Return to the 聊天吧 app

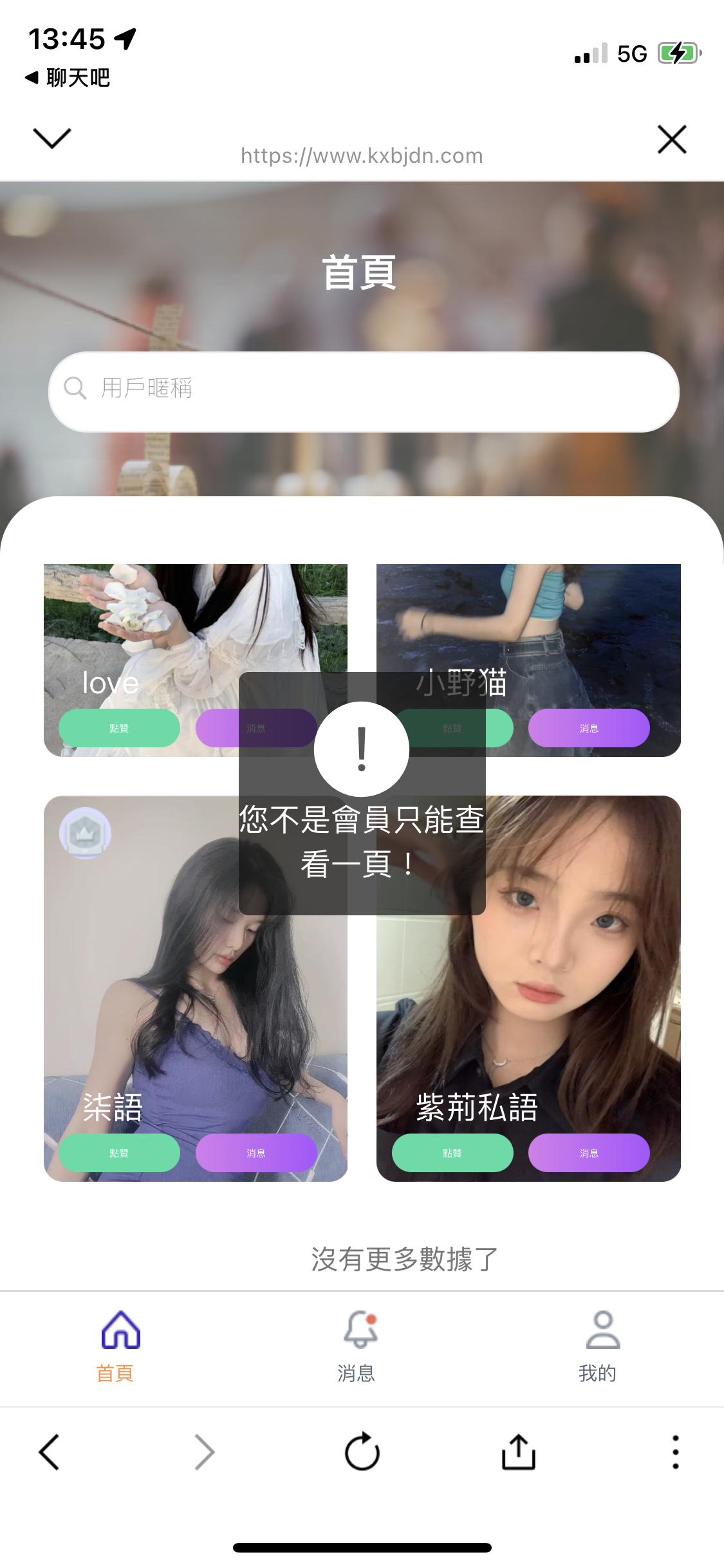click(68, 78)
